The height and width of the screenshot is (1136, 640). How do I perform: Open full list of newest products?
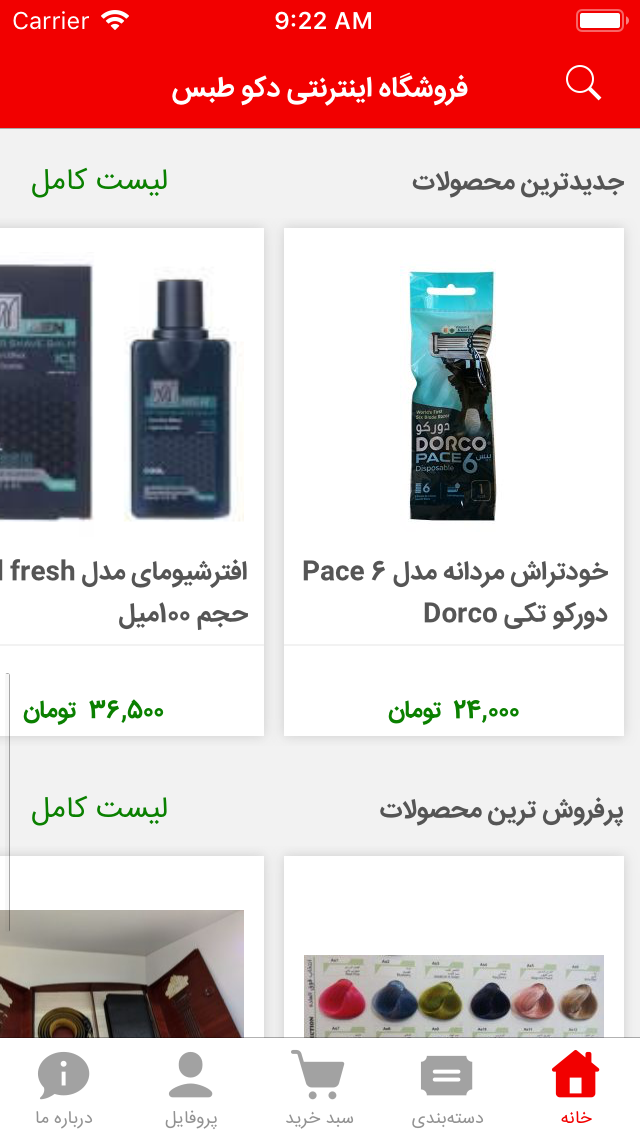99,181
